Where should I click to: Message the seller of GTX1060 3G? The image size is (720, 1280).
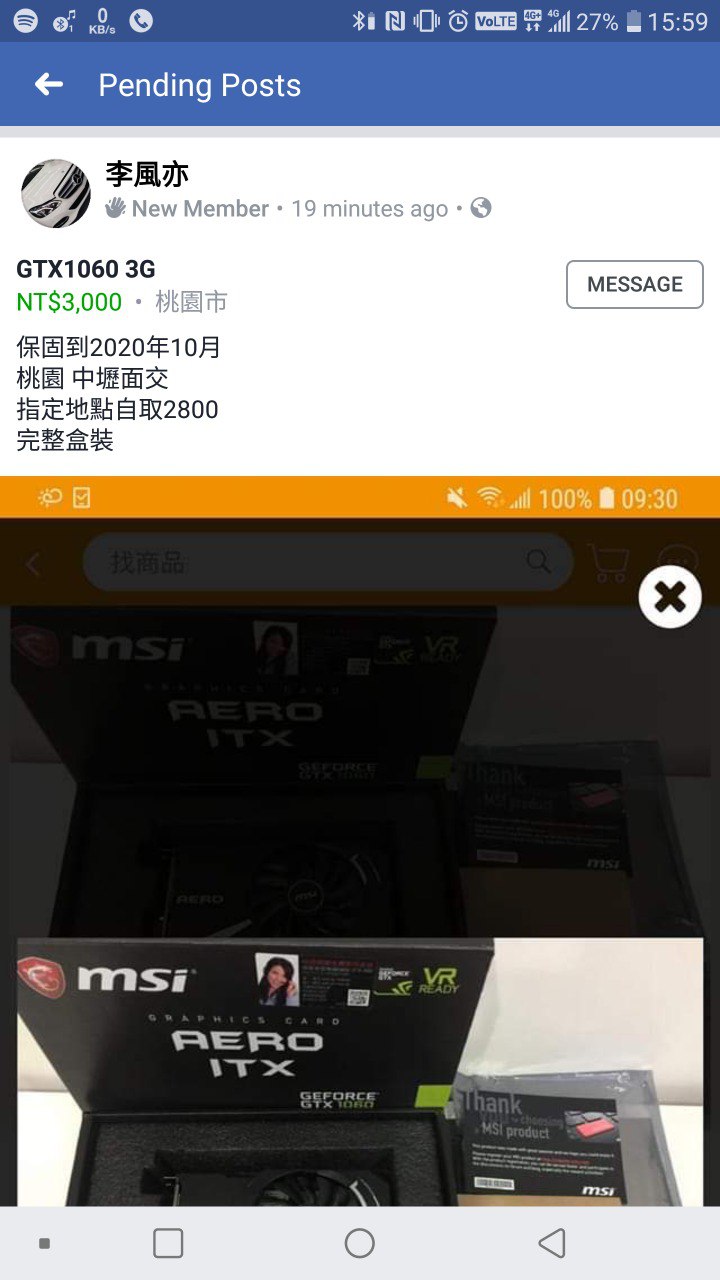(634, 285)
